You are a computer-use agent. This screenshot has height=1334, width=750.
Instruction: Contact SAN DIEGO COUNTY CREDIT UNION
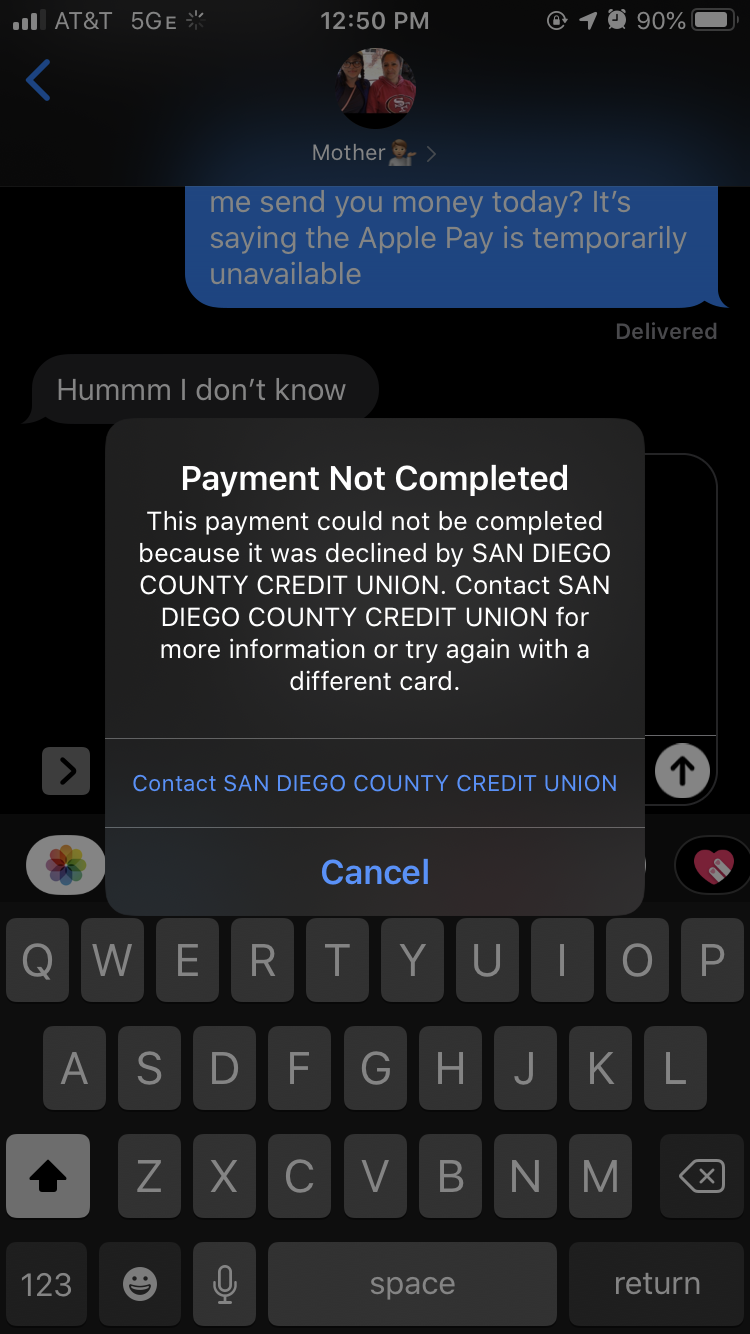(x=375, y=783)
